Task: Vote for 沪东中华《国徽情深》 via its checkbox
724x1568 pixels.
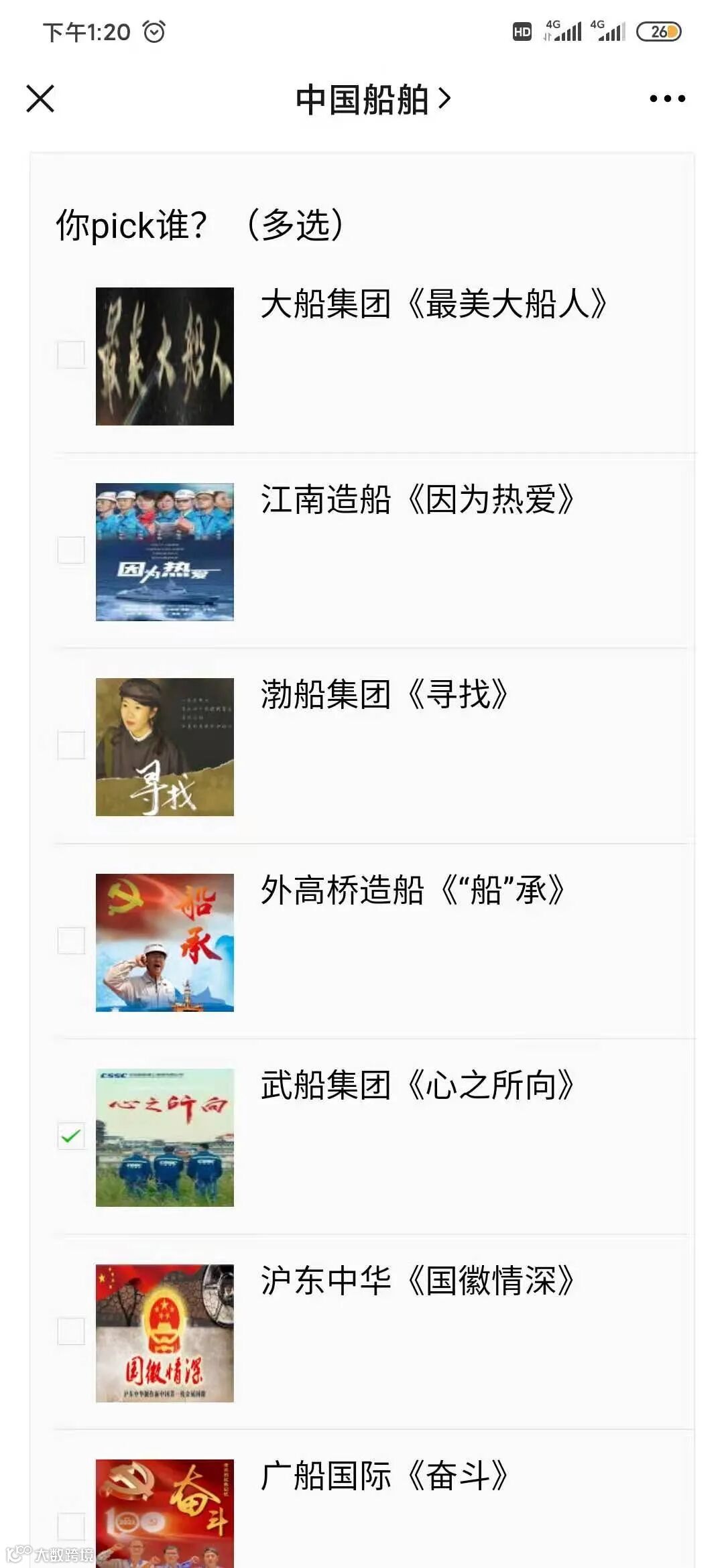Action: pyautogui.click(x=71, y=1331)
